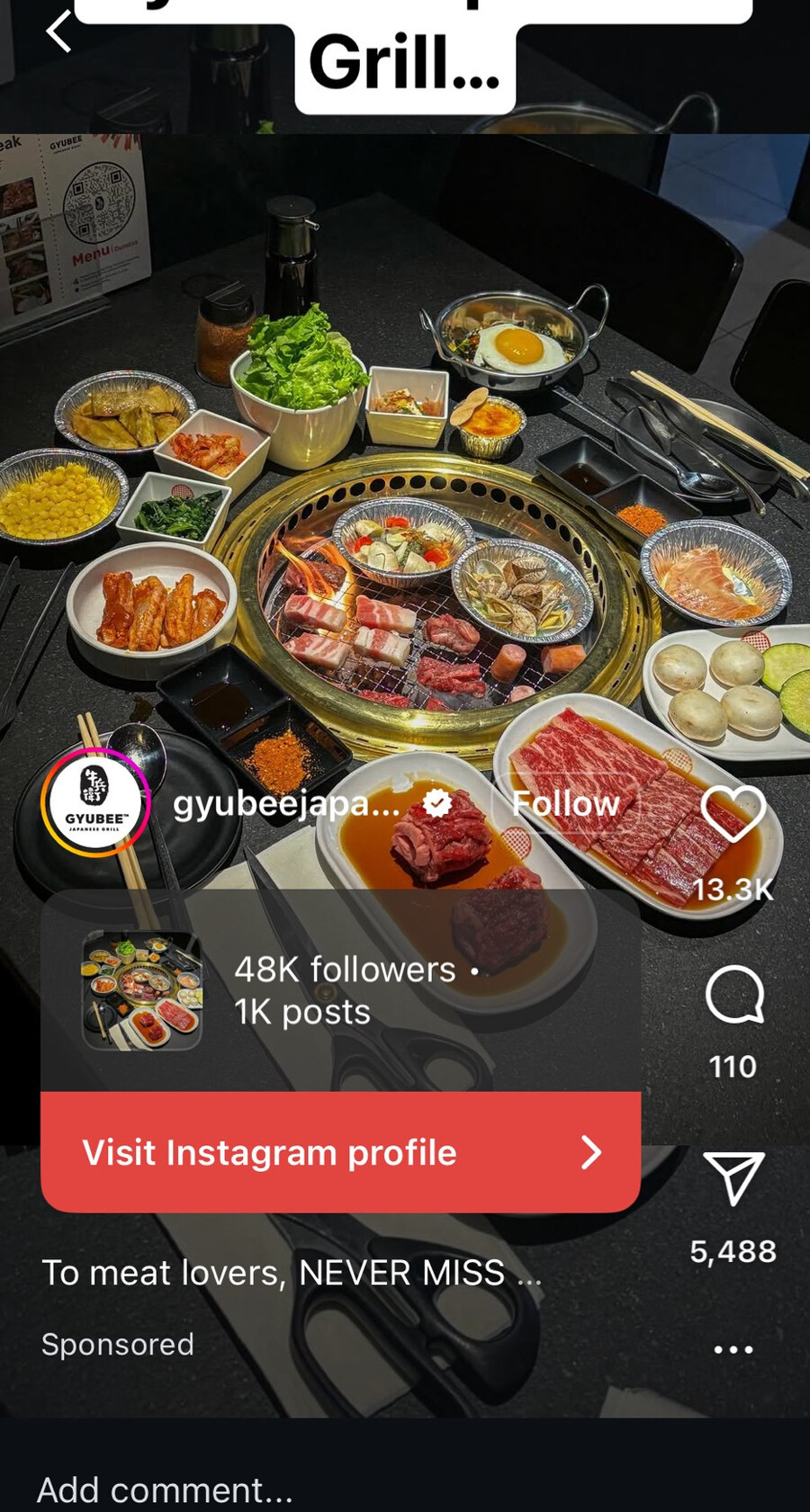810x1512 pixels.
Task: Open the gyubeejapa... username link
Action: pos(285,802)
